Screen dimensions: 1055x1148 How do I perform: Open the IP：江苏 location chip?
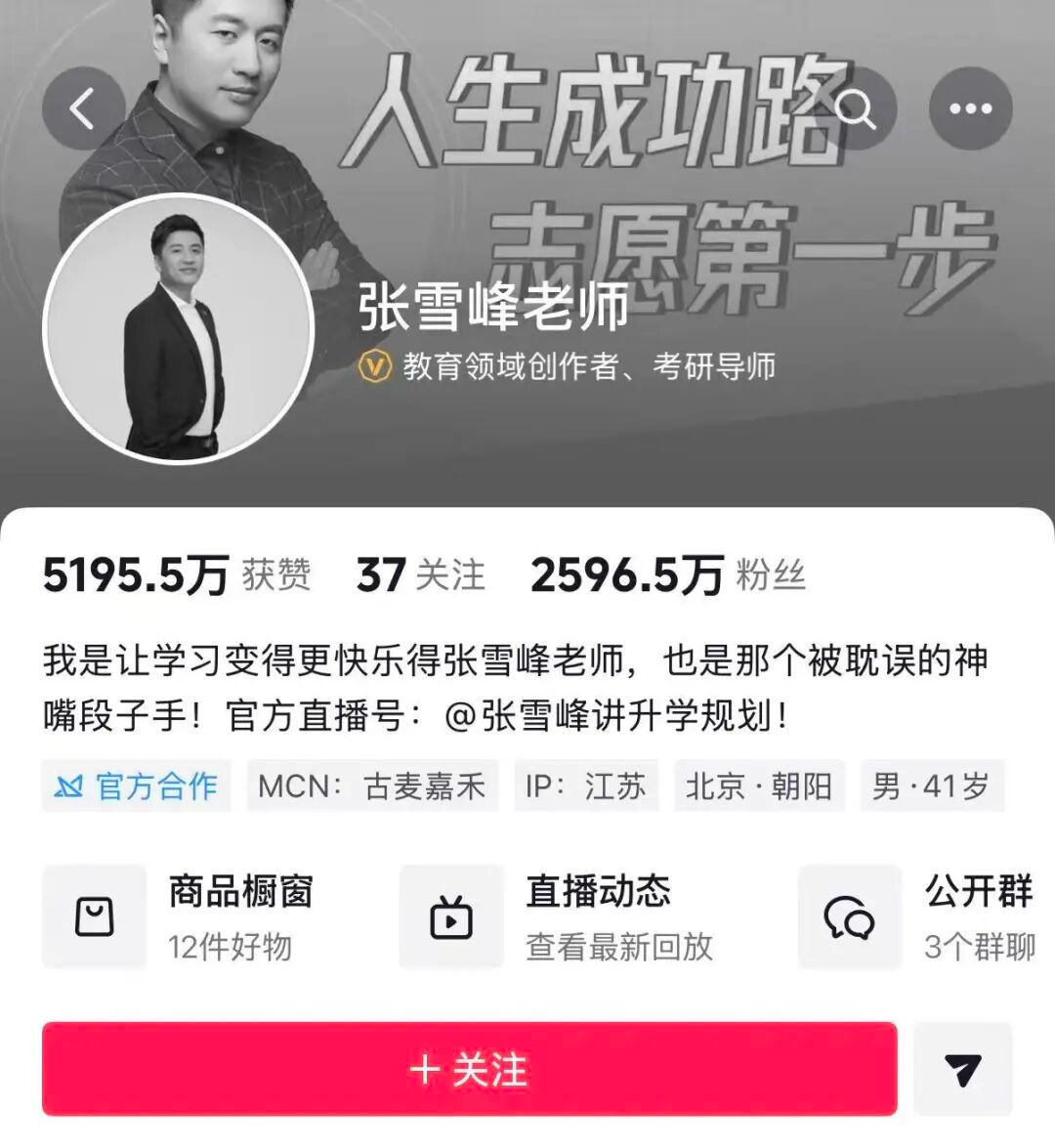point(583,785)
